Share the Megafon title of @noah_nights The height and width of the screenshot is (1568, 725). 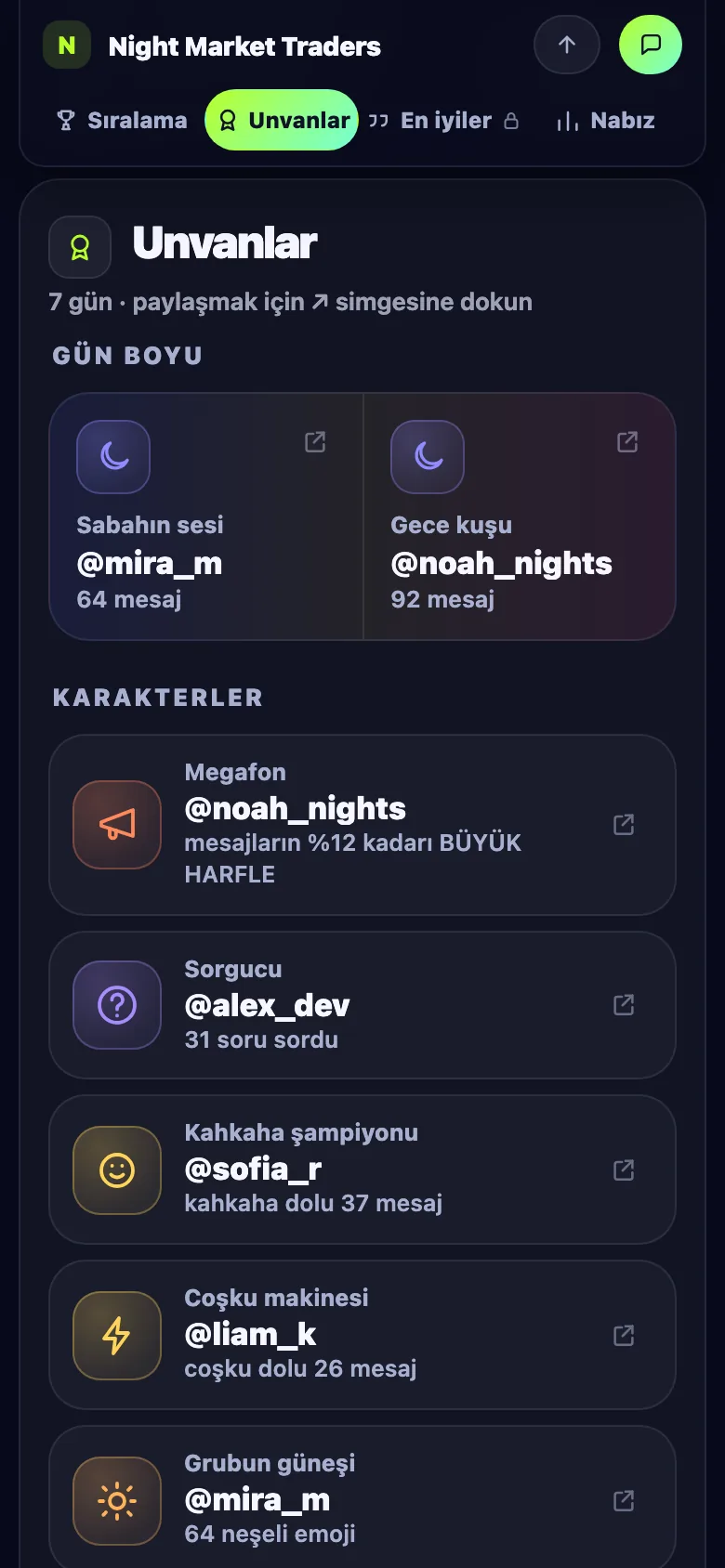tap(624, 825)
